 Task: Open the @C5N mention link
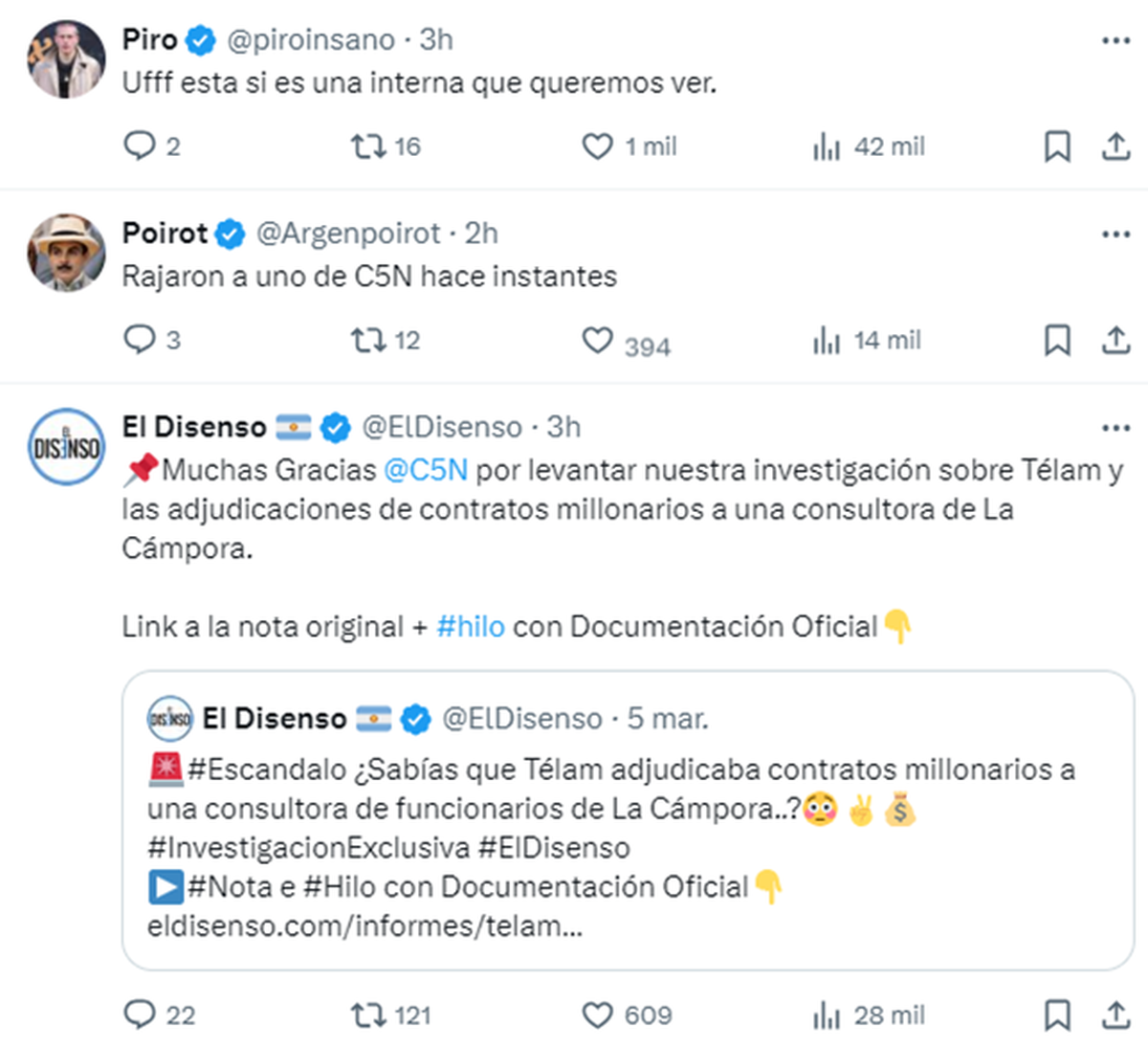coord(426,470)
